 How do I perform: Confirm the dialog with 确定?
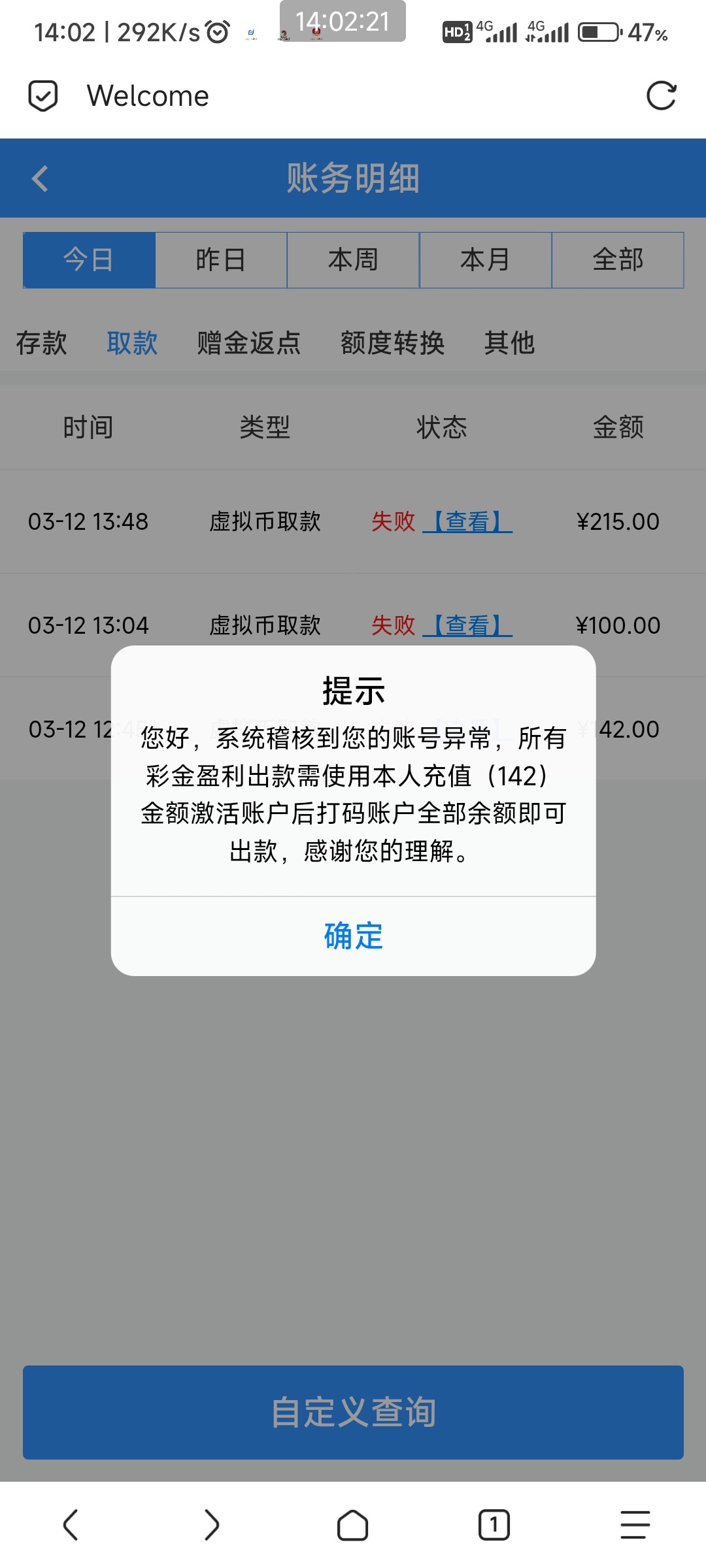(353, 936)
